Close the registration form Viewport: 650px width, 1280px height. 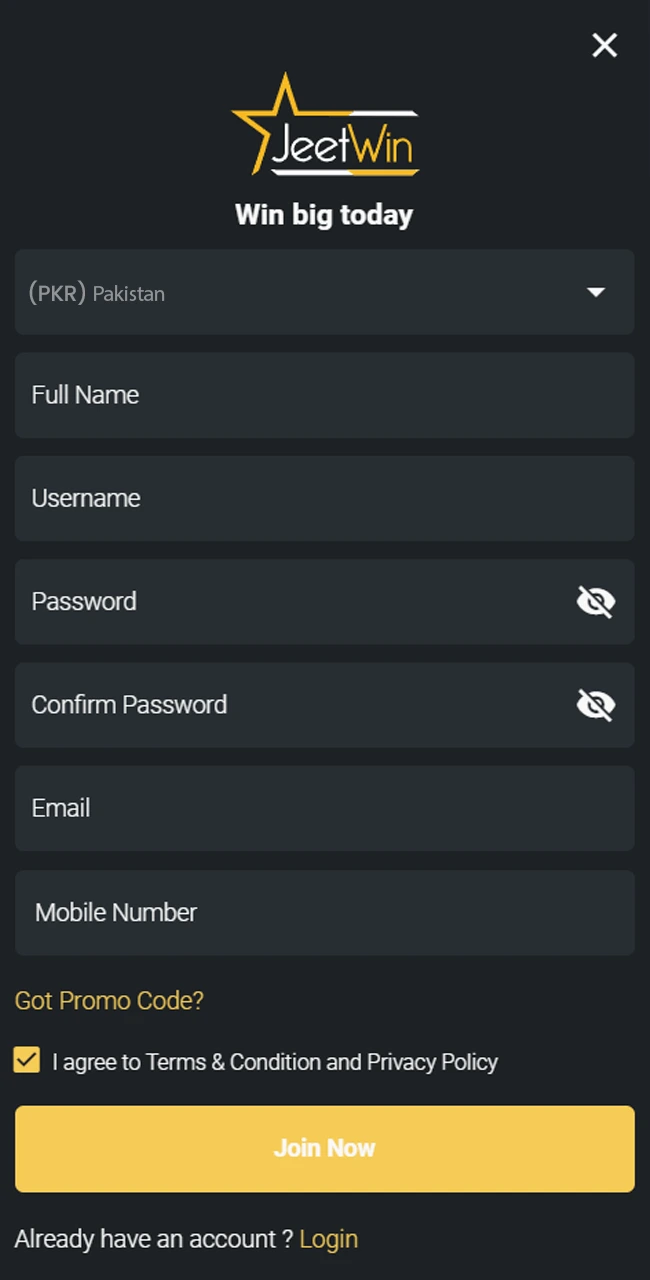pyautogui.click(x=604, y=45)
